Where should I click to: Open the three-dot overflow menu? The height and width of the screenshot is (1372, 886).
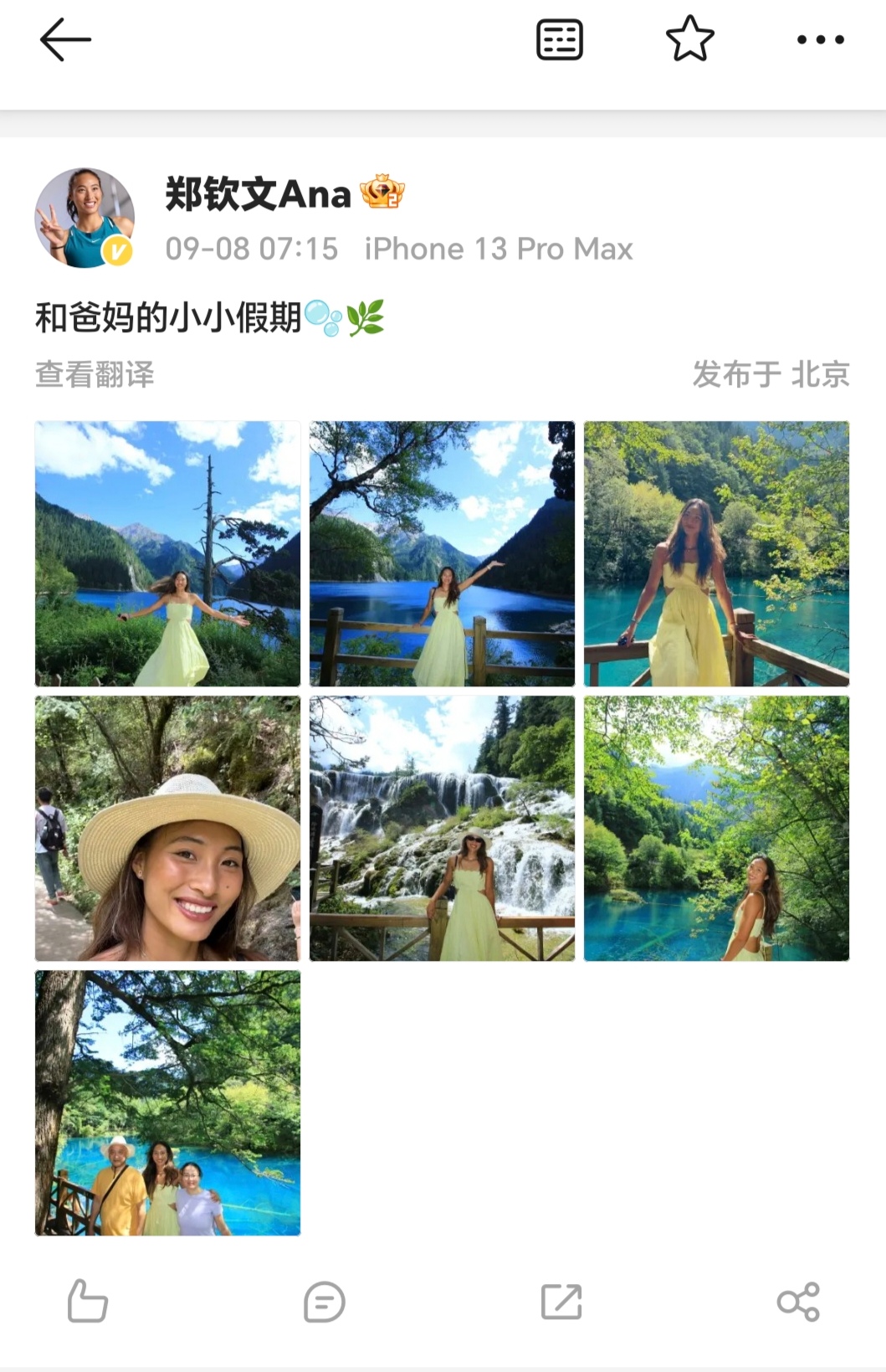(820, 40)
